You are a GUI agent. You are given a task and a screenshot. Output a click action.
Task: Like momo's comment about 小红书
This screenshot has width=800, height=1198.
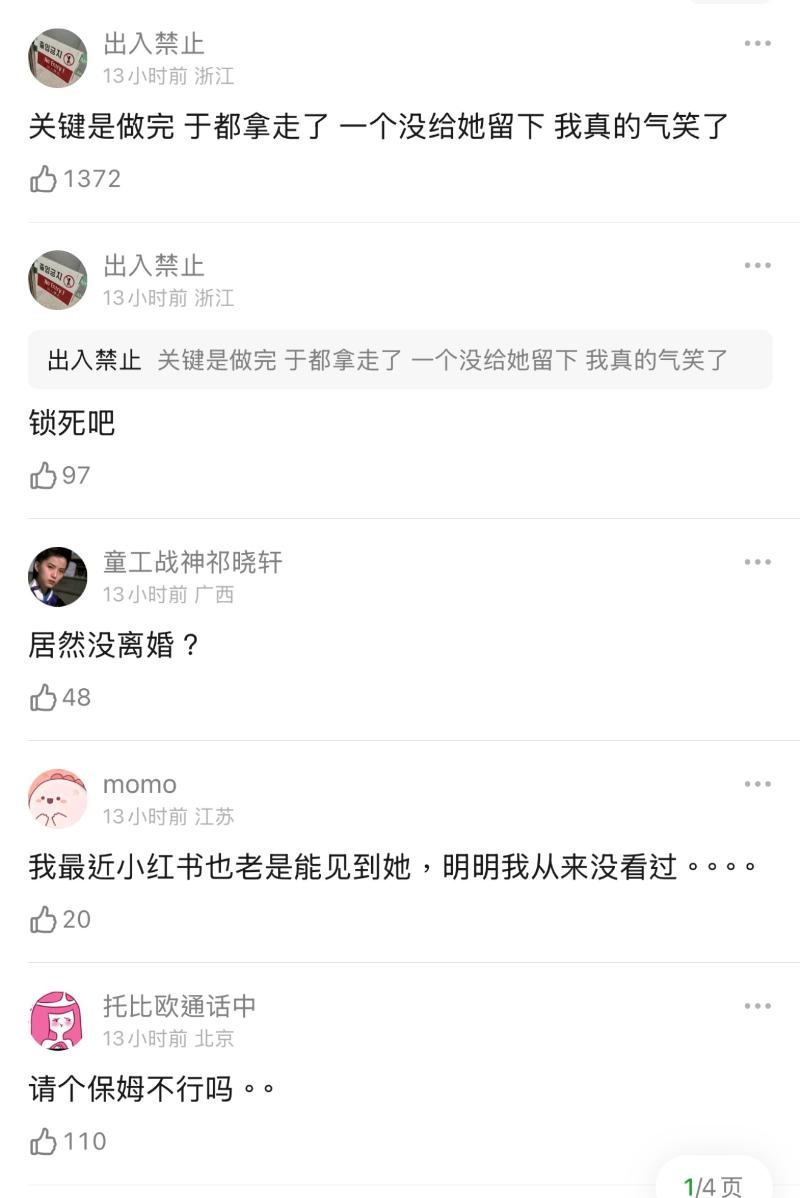coord(44,919)
